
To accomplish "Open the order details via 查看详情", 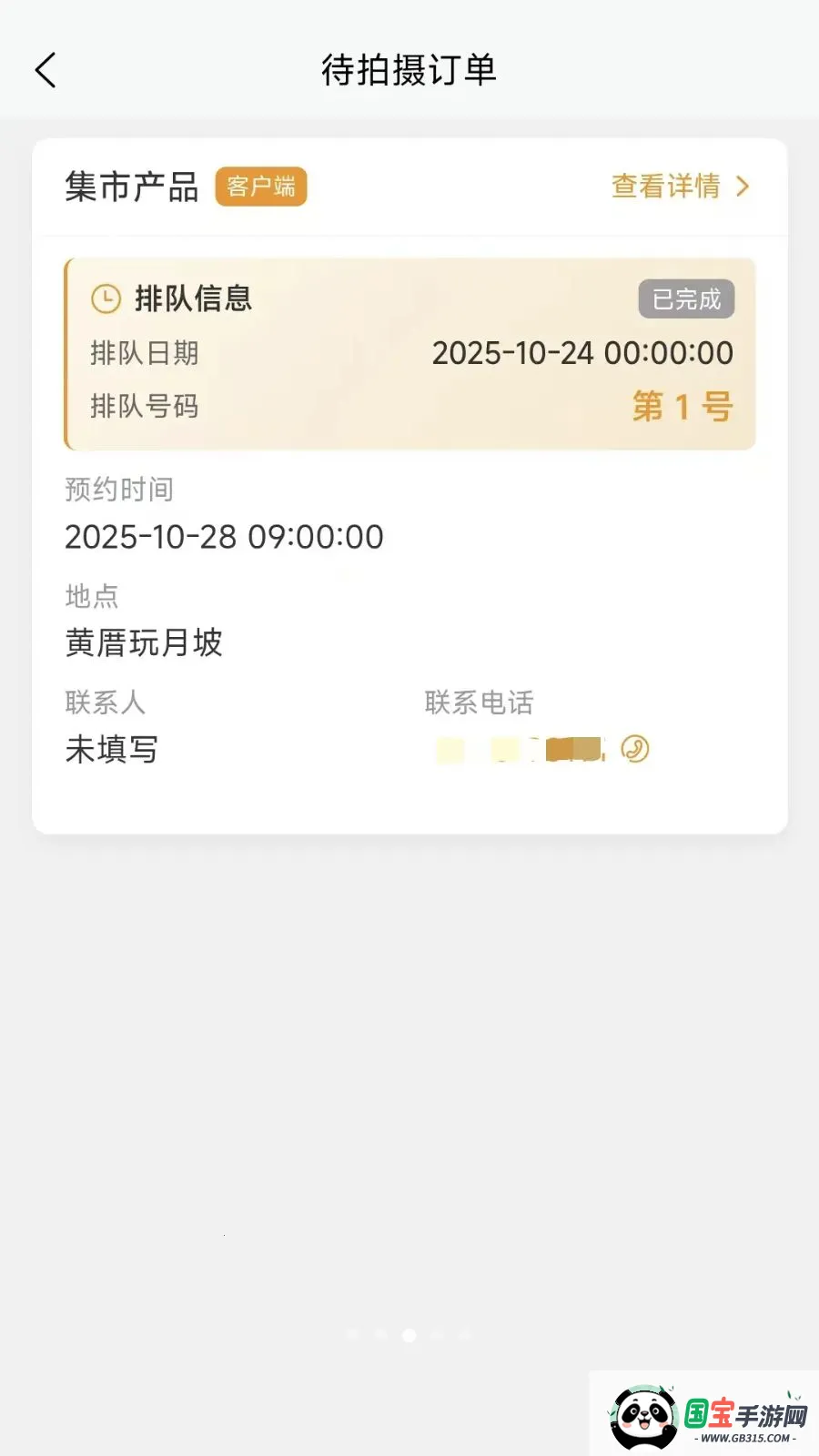I will point(666,187).
